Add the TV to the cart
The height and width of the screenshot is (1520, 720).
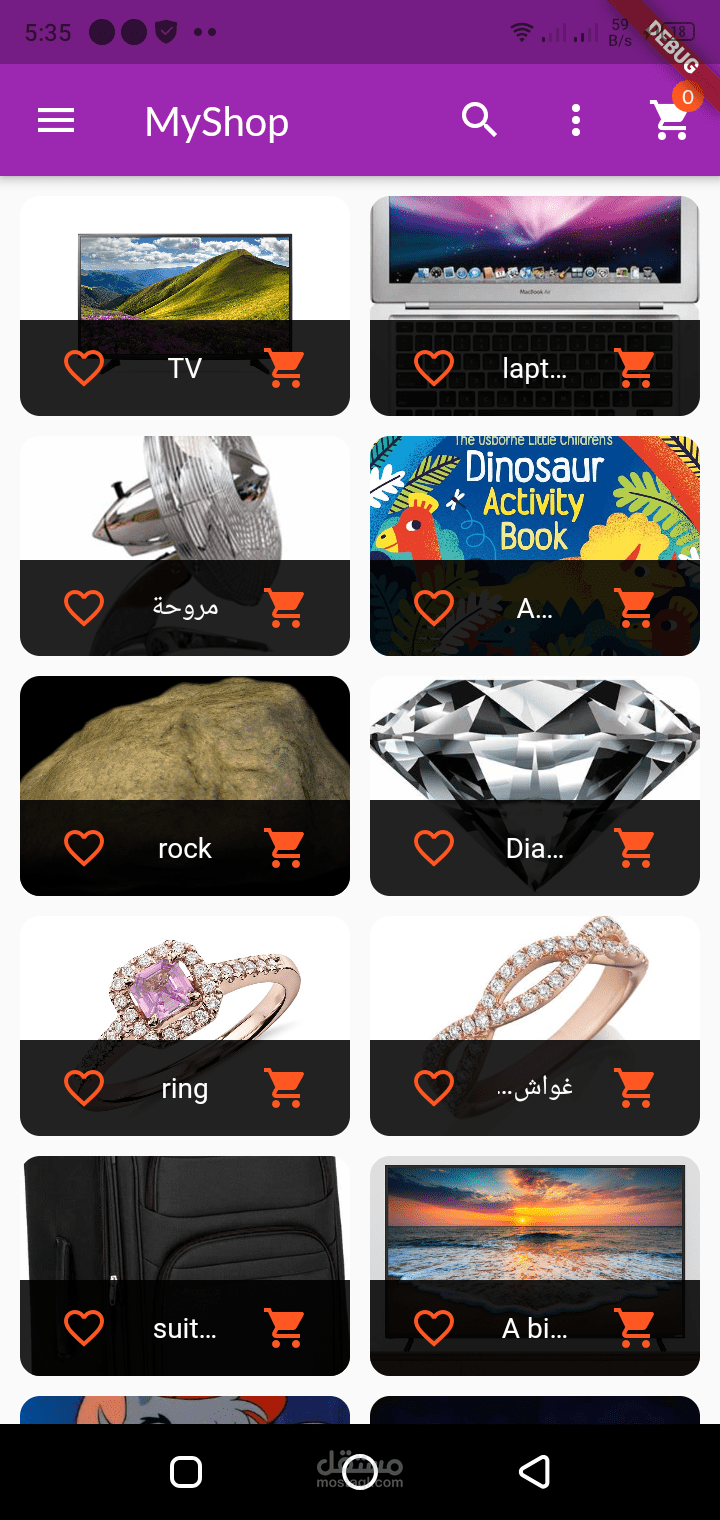tap(285, 366)
